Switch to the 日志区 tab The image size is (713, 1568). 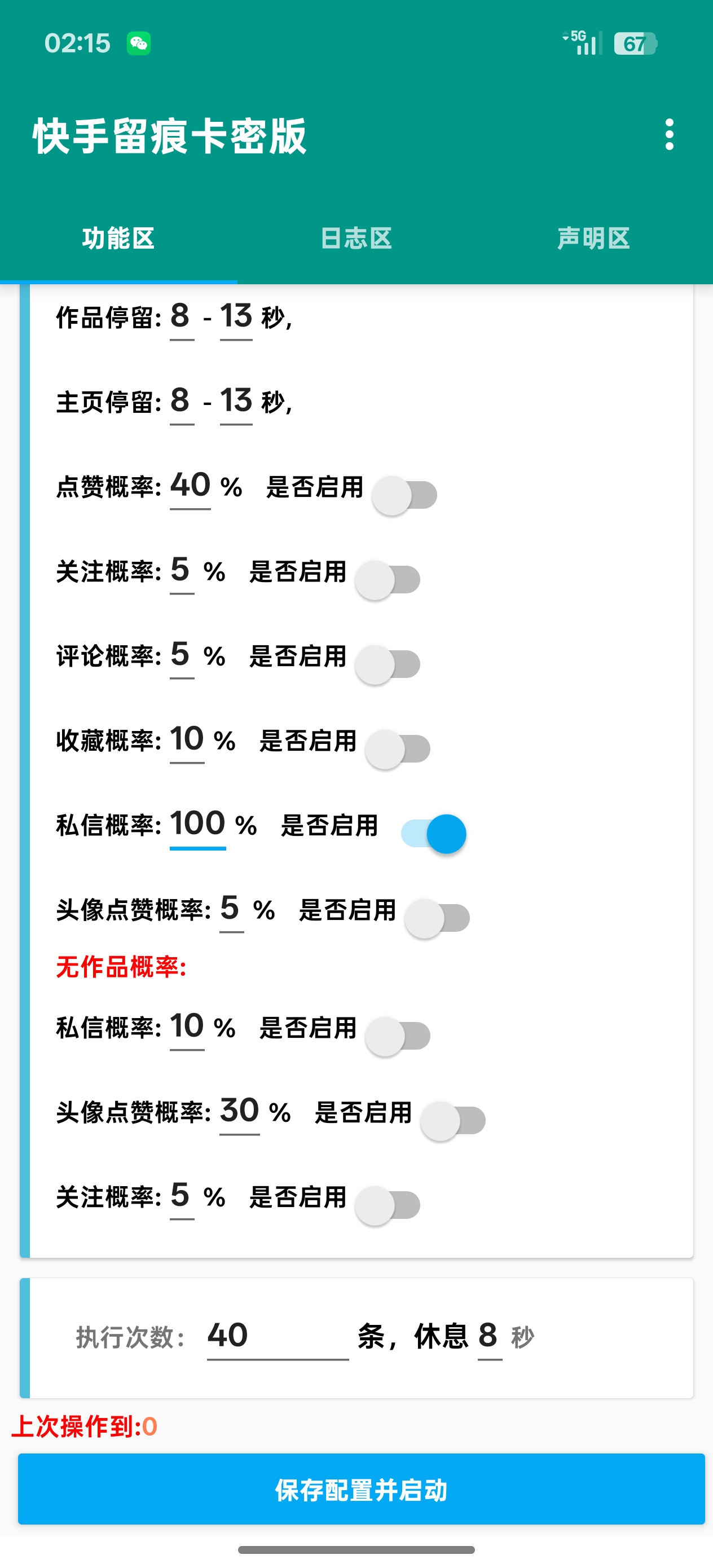(x=356, y=238)
